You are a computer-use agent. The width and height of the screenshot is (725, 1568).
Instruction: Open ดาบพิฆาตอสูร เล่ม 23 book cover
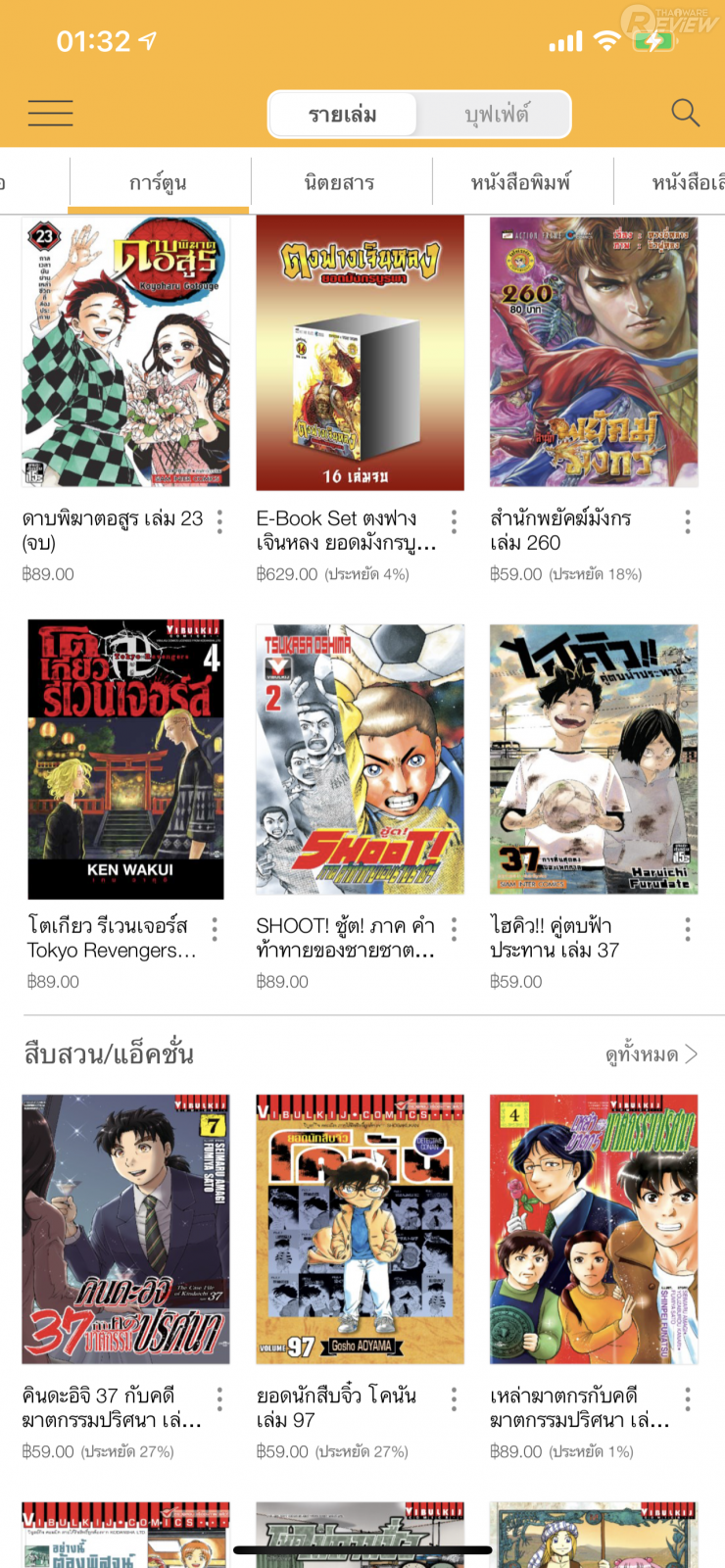point(125,352)
